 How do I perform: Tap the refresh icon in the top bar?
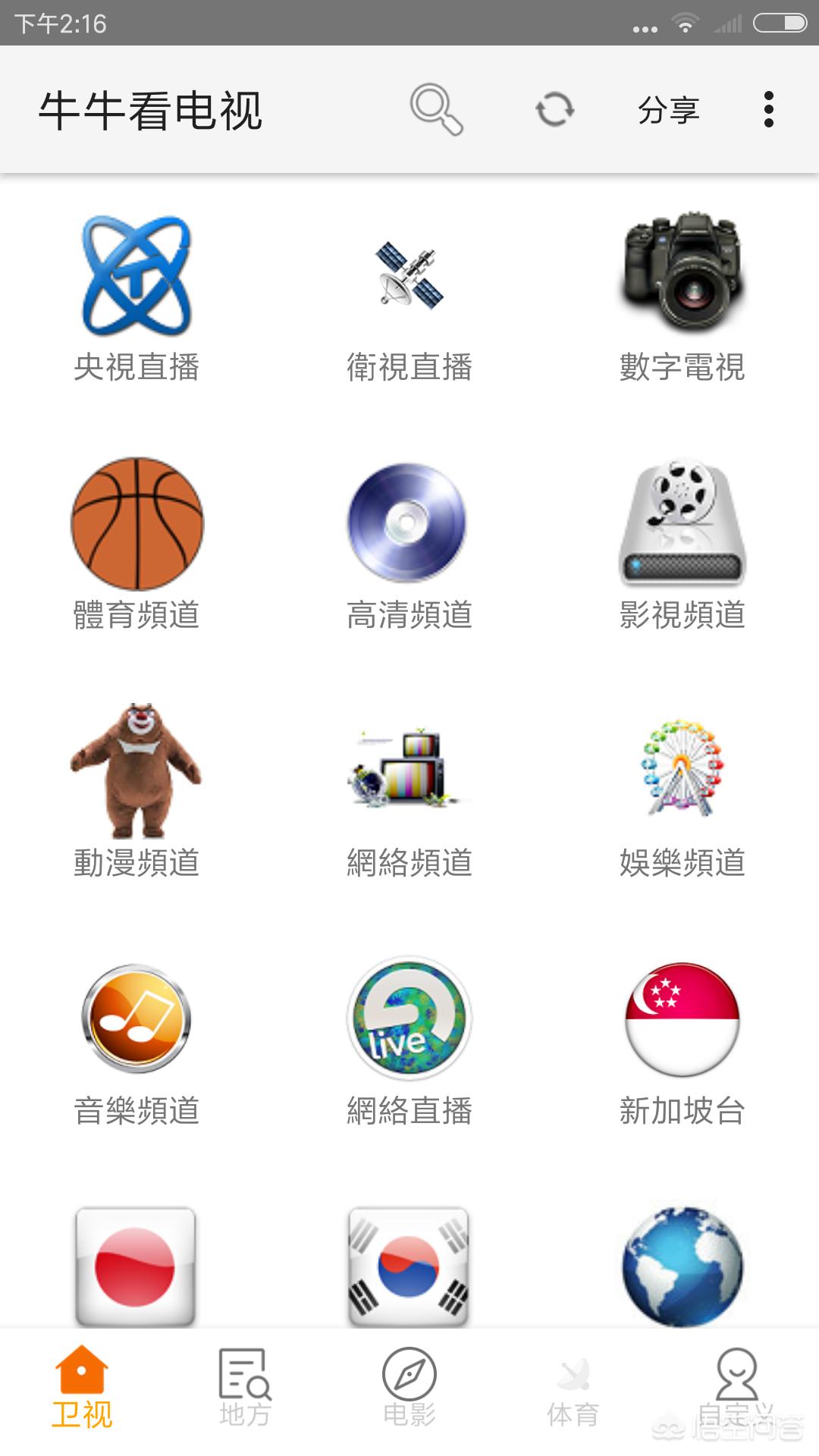554,110
